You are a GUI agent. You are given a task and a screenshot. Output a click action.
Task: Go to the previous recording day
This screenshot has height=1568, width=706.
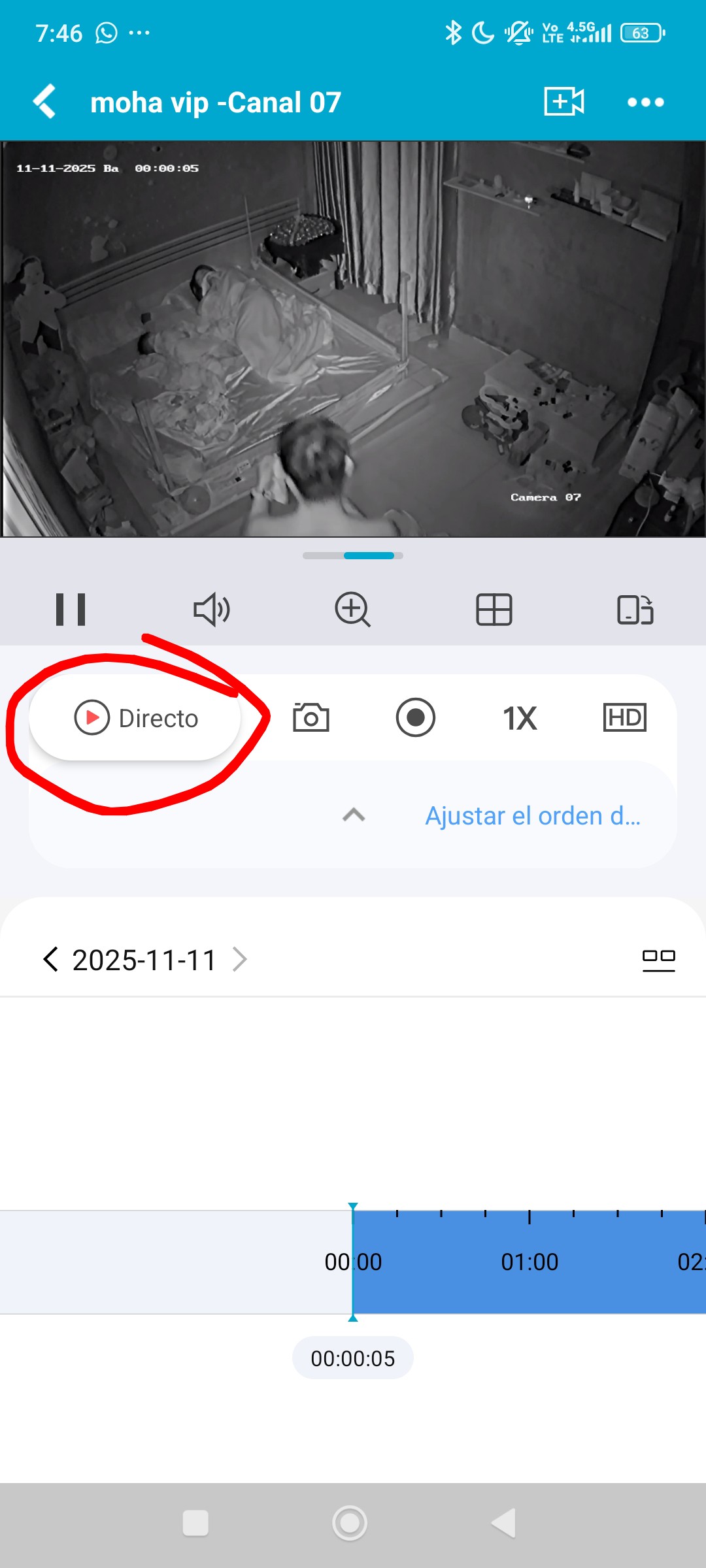click(x=51, y=959)
